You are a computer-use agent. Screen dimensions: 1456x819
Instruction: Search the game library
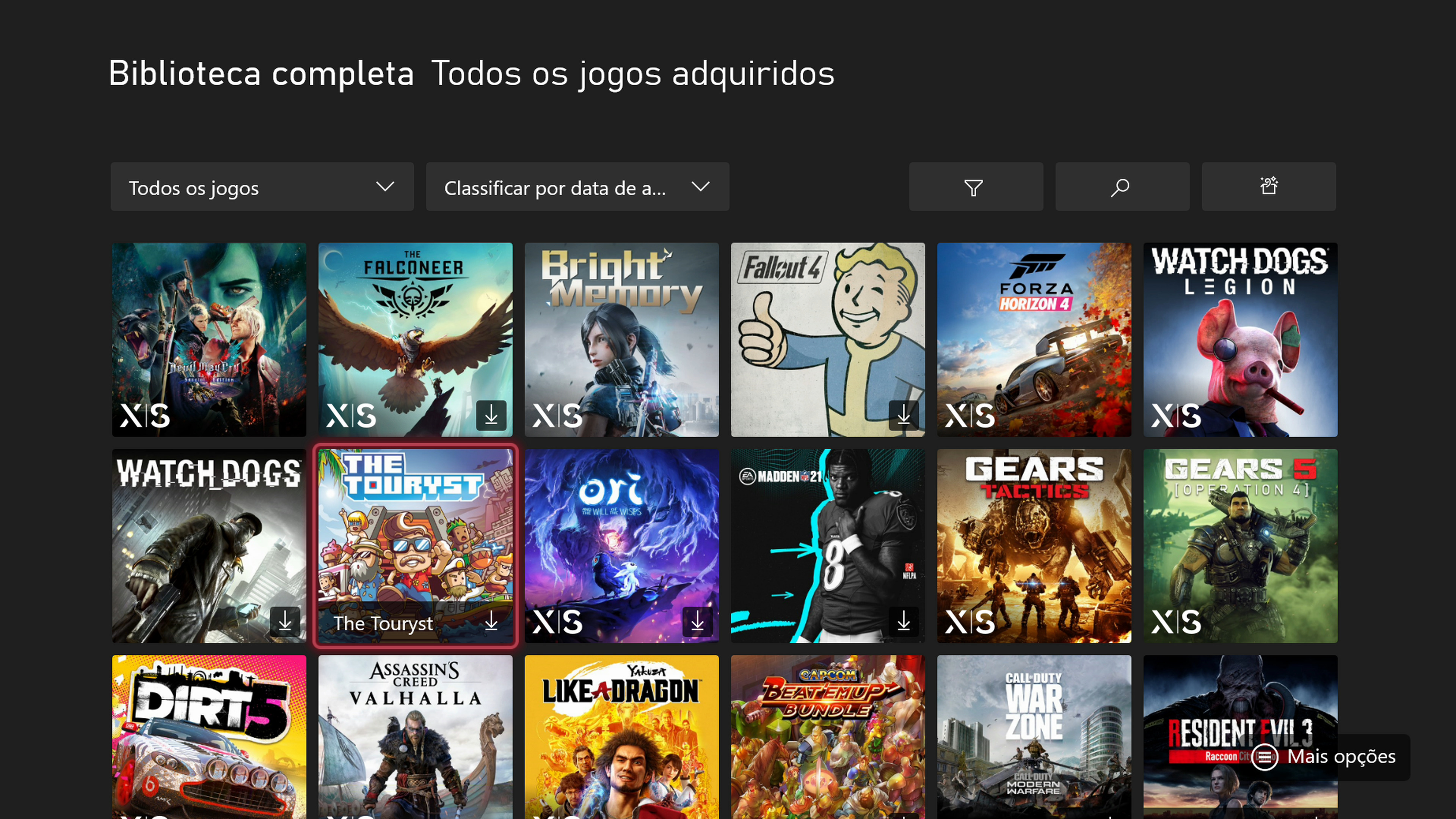tap(1122, 187)
